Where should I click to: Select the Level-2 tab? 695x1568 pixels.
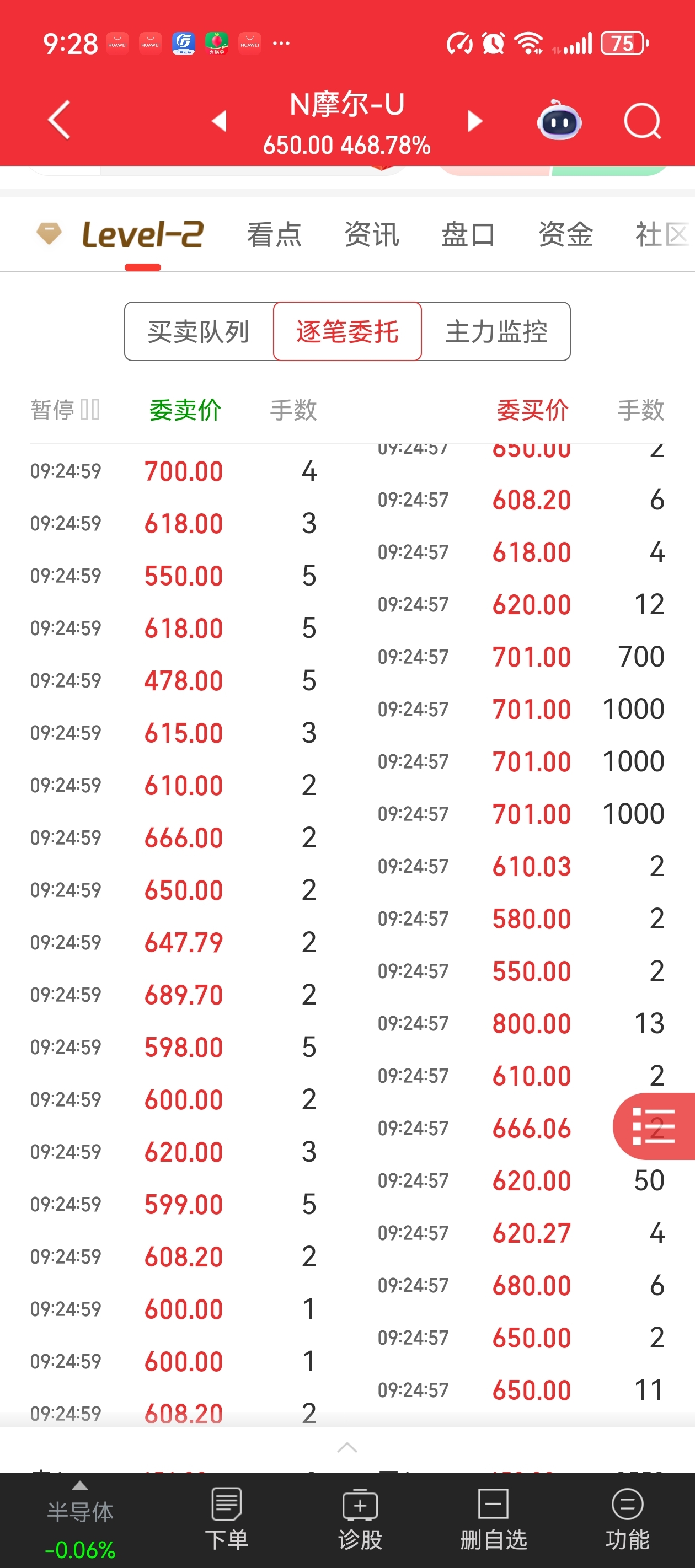click(x=142, y=235)
